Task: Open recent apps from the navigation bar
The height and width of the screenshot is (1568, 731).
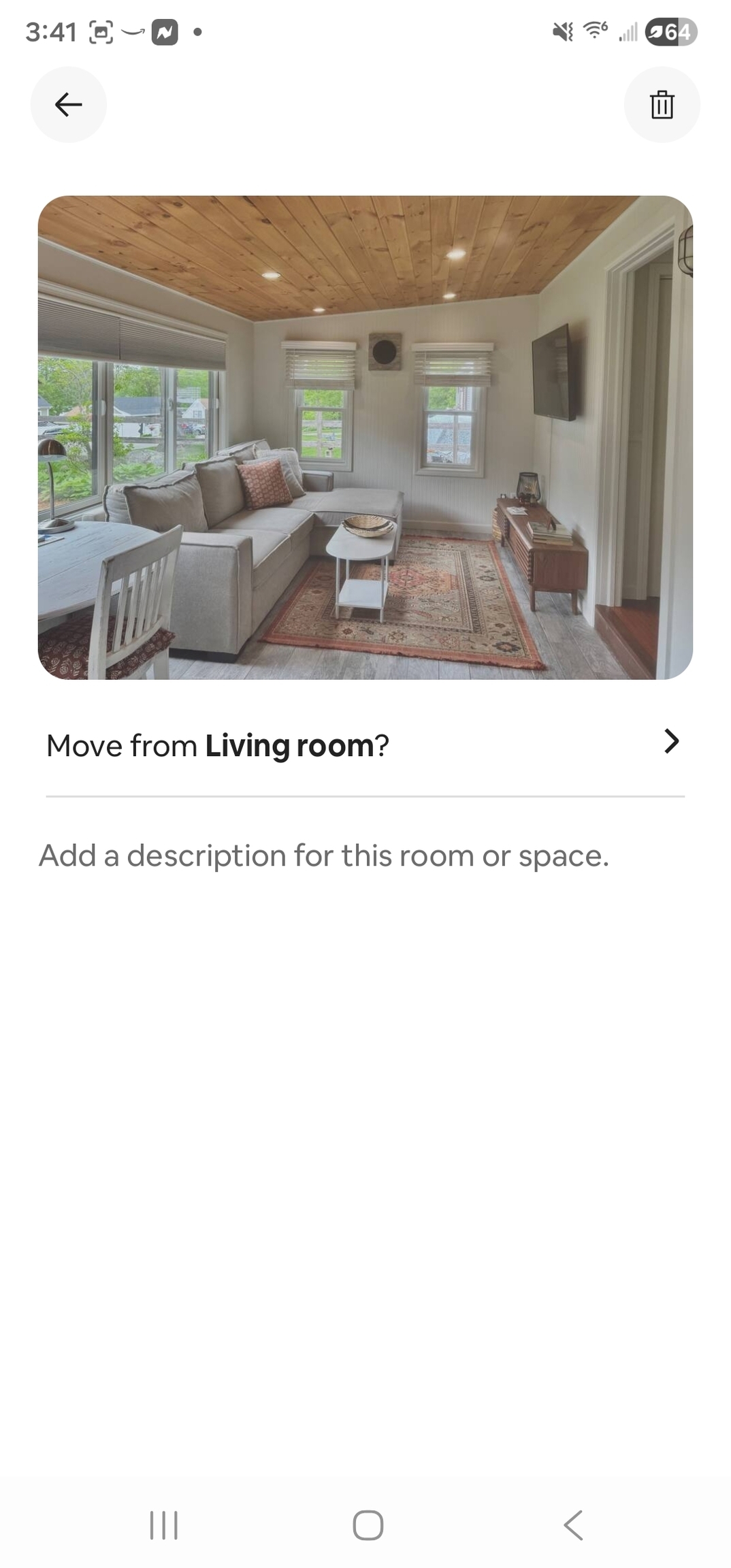Action: 163,1524
